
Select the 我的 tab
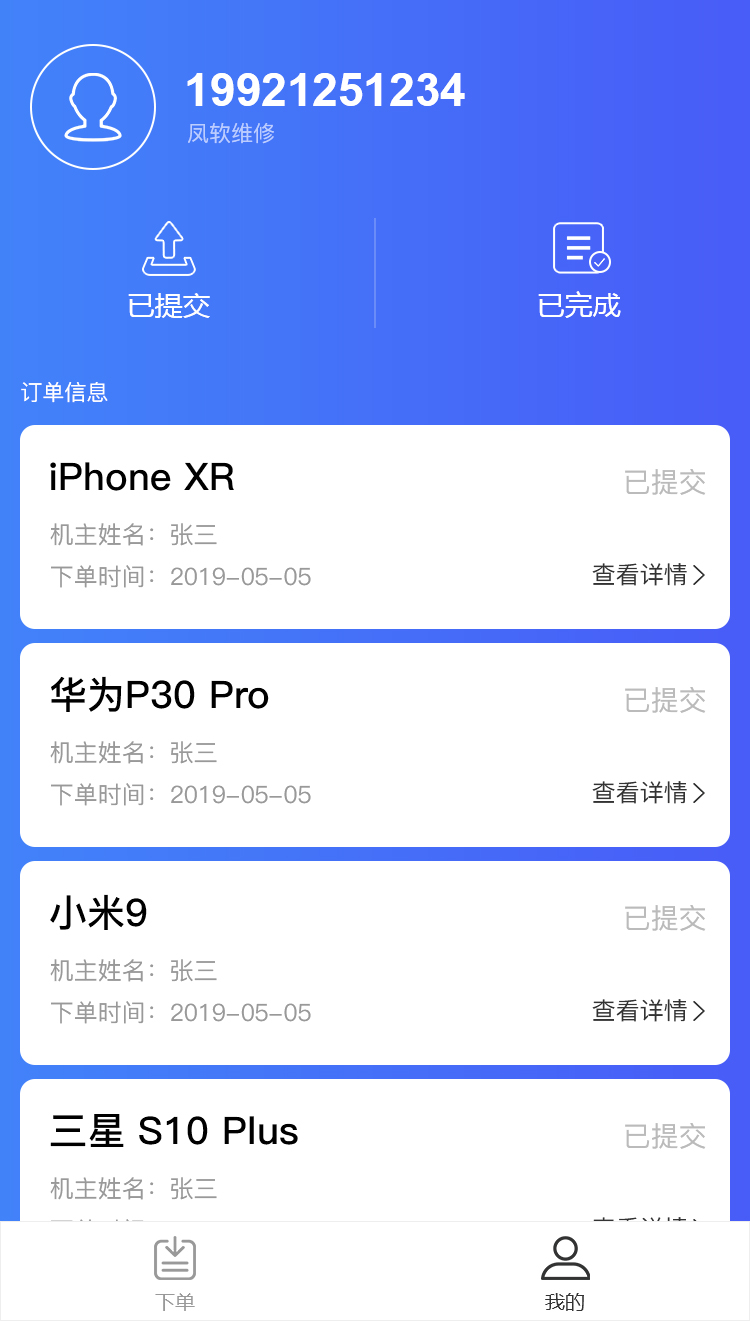tap(565, 1272)
